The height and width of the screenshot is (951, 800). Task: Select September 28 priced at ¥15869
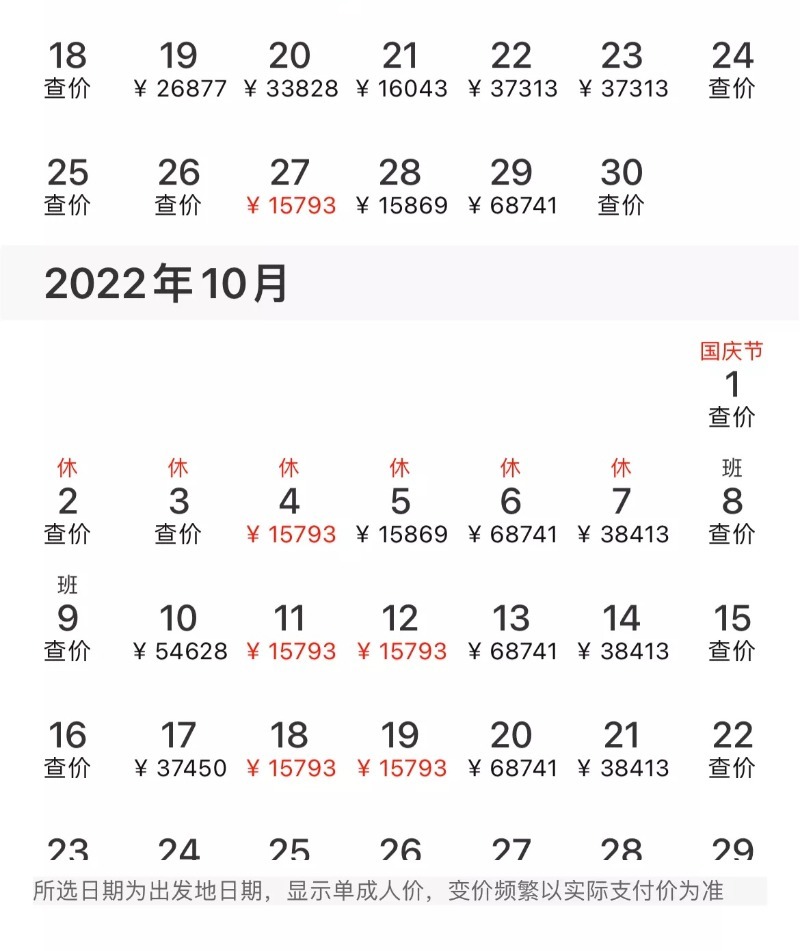click(402, 188)
